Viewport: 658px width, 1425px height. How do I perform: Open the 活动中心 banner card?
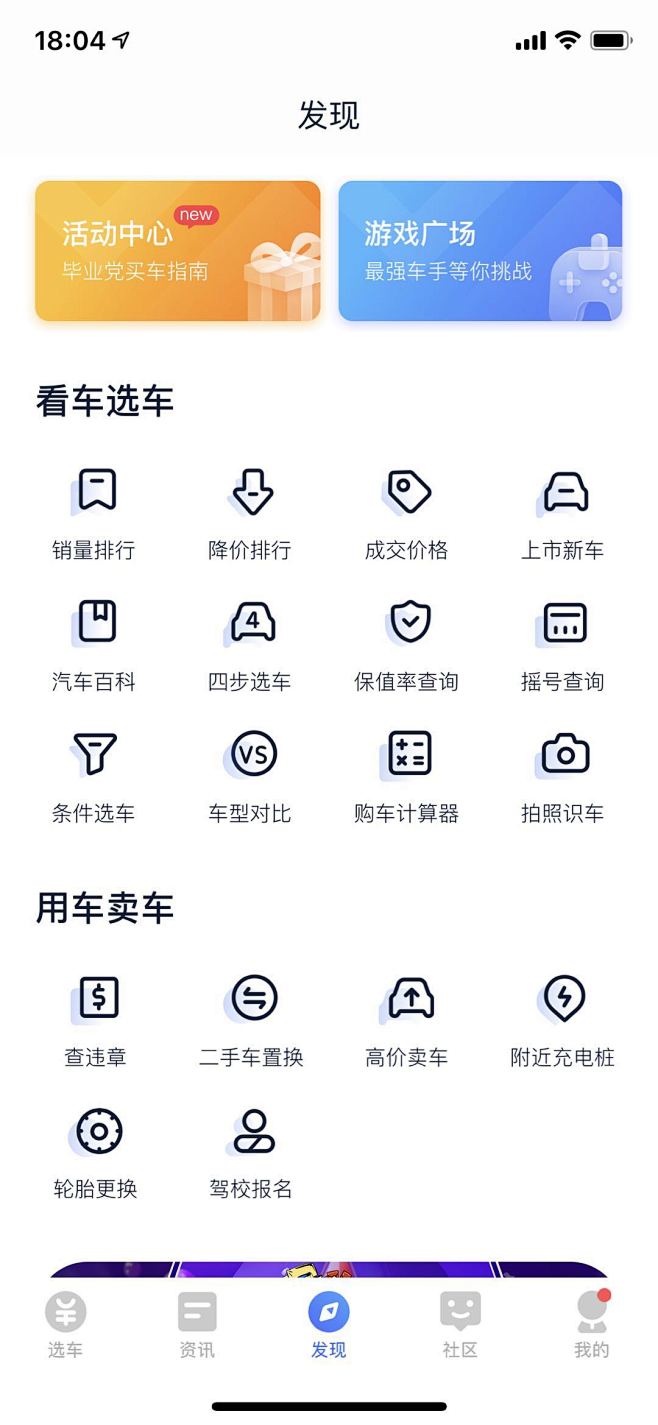[x=178, y=251]
